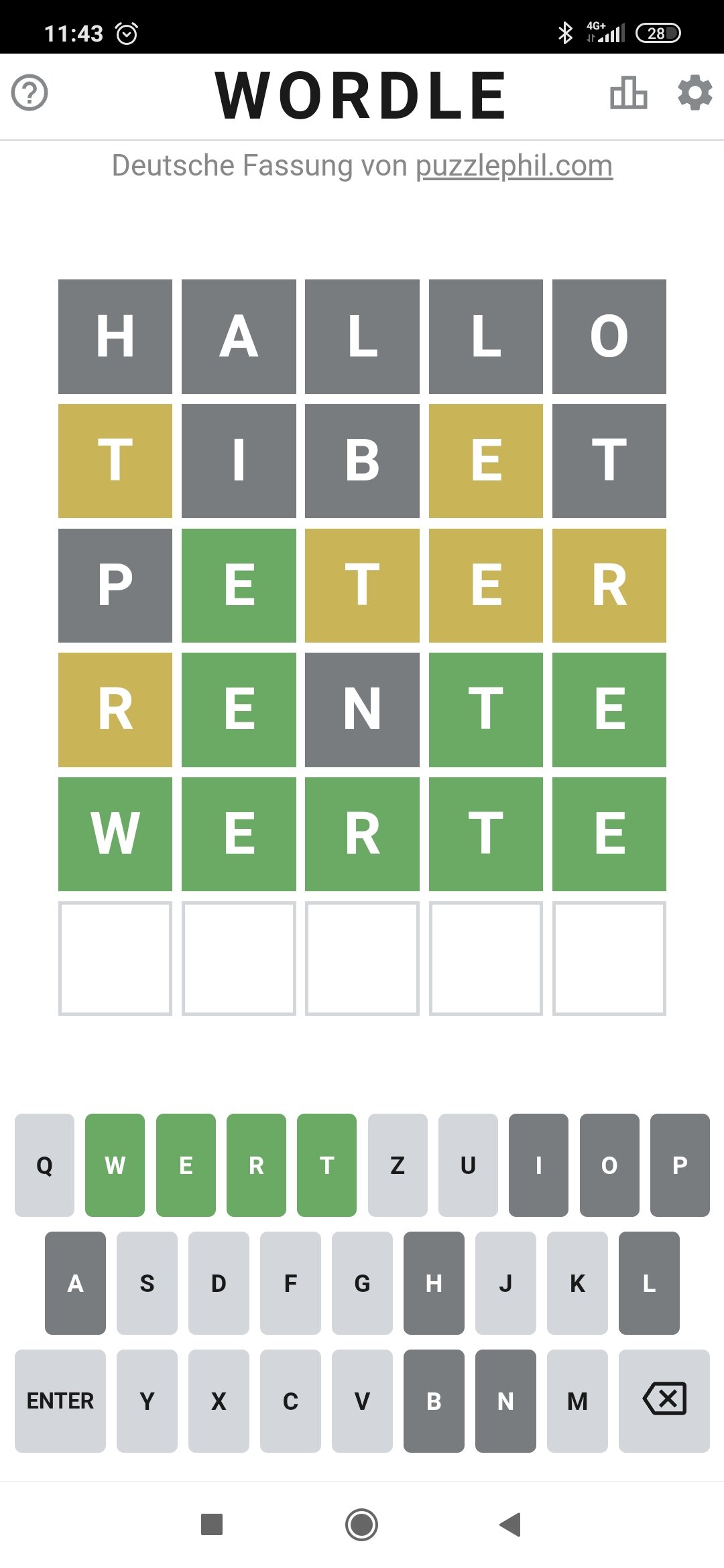
Task: Choose the K key
Action: [x=577, y=1283]
